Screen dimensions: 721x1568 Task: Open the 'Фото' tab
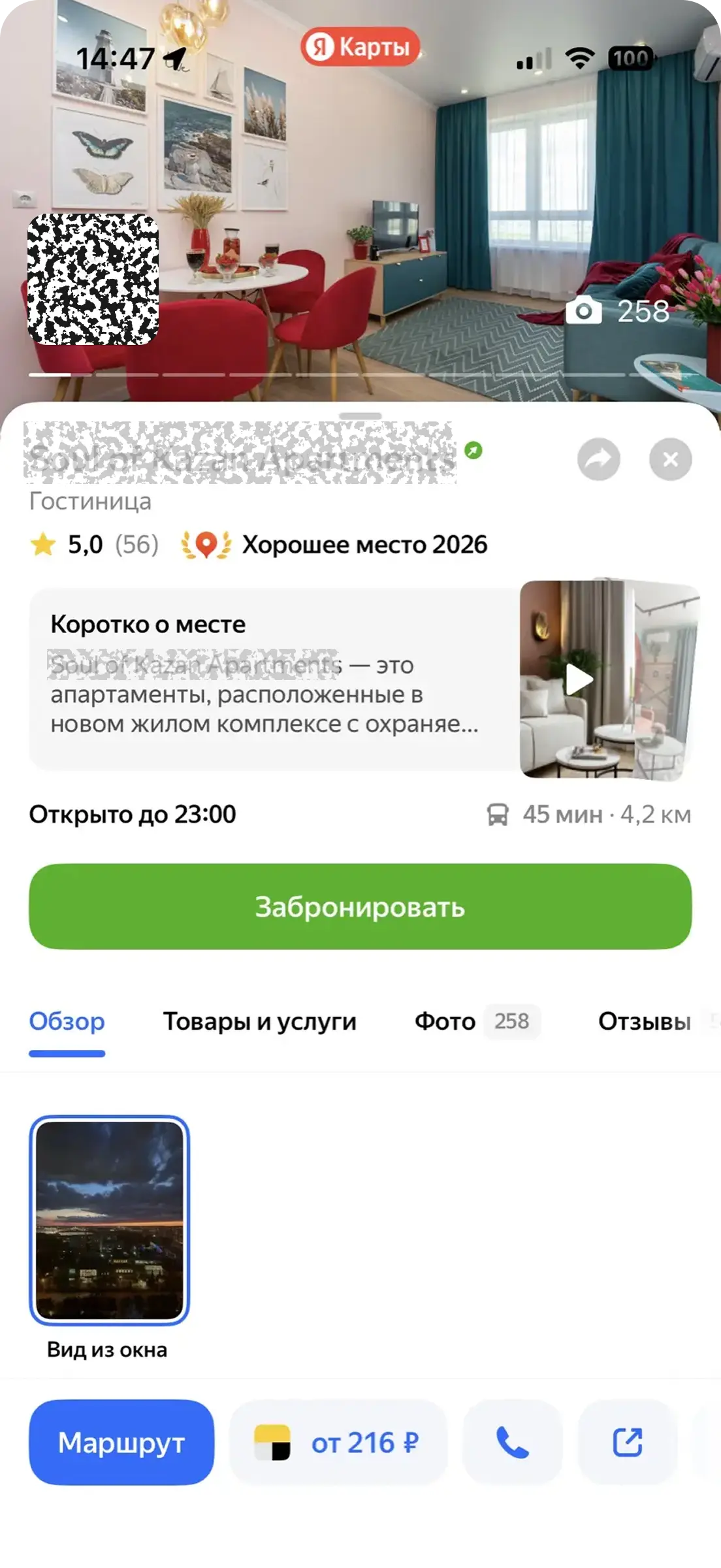tap(476, 1021)
